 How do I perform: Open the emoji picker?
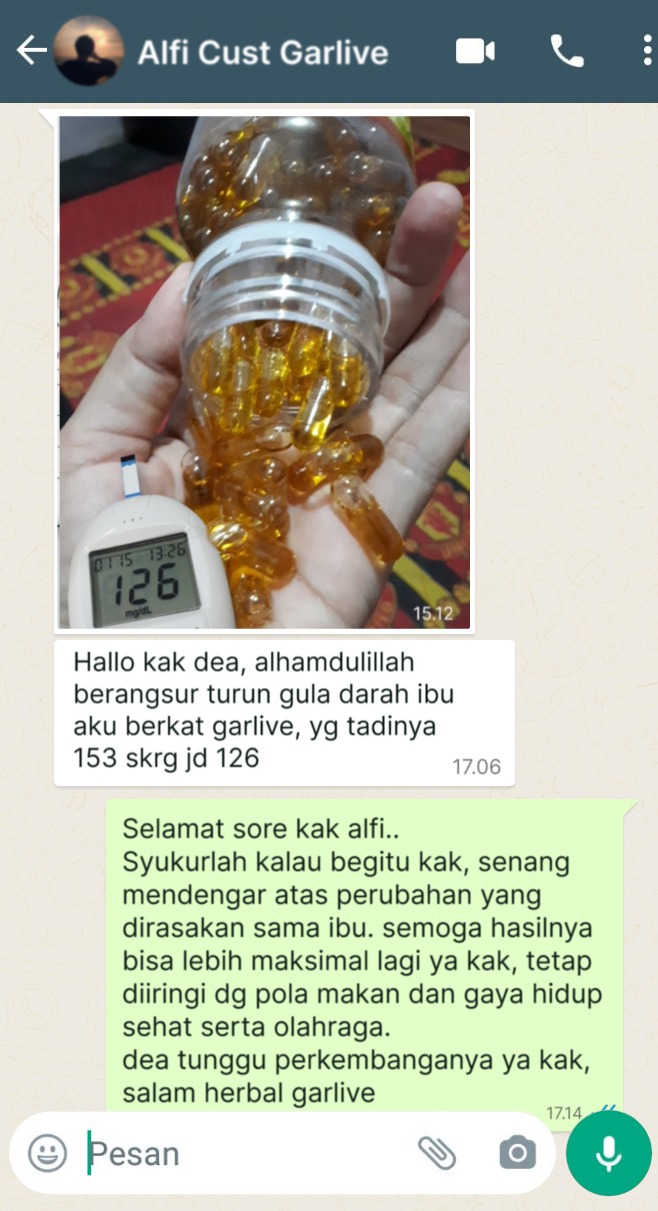47,1153
